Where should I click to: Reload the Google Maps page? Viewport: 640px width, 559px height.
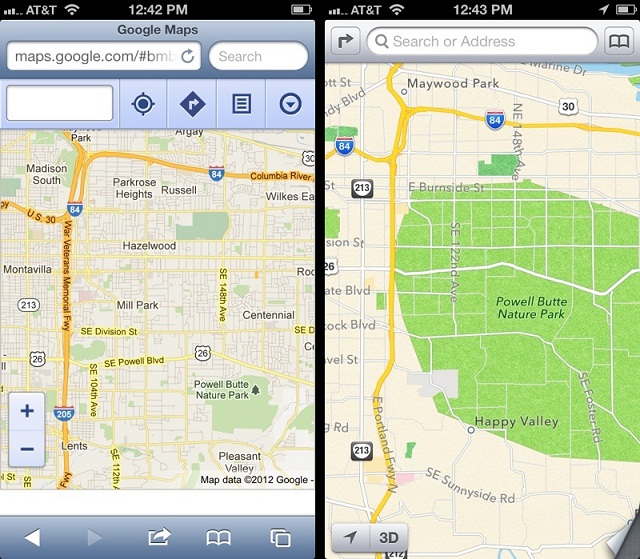[188, 56]
